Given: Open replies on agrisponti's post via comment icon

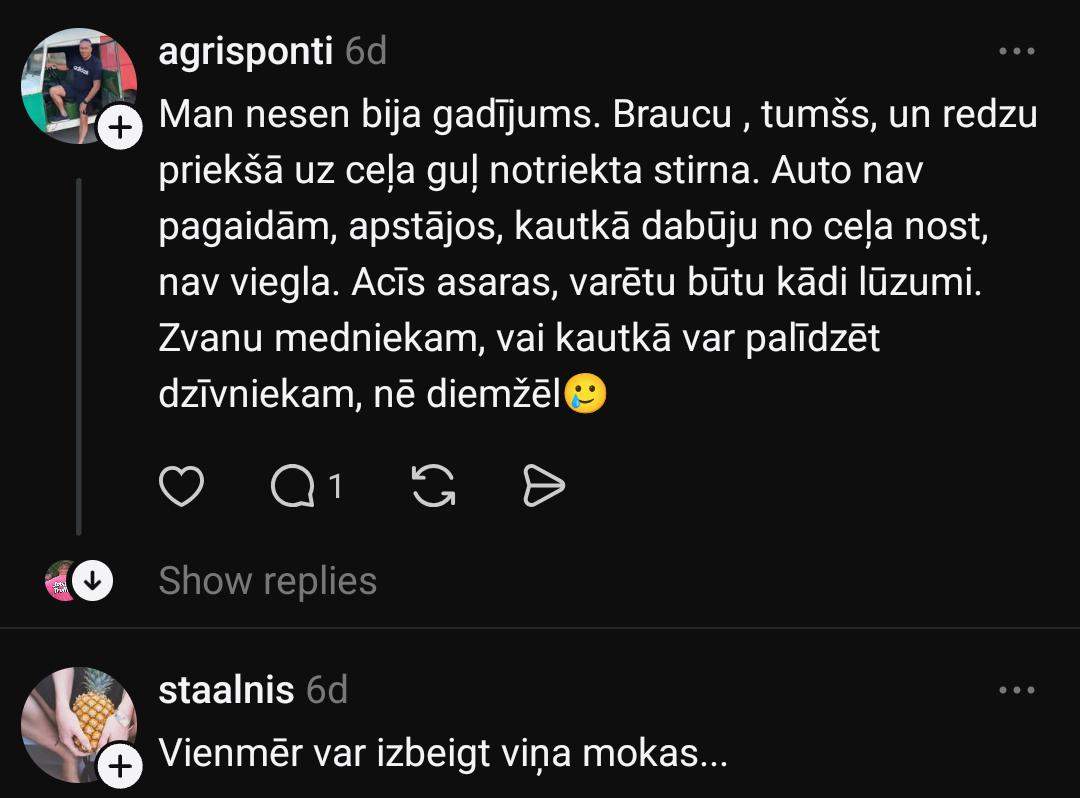Looking at the screenshot, I should point(293,487).
